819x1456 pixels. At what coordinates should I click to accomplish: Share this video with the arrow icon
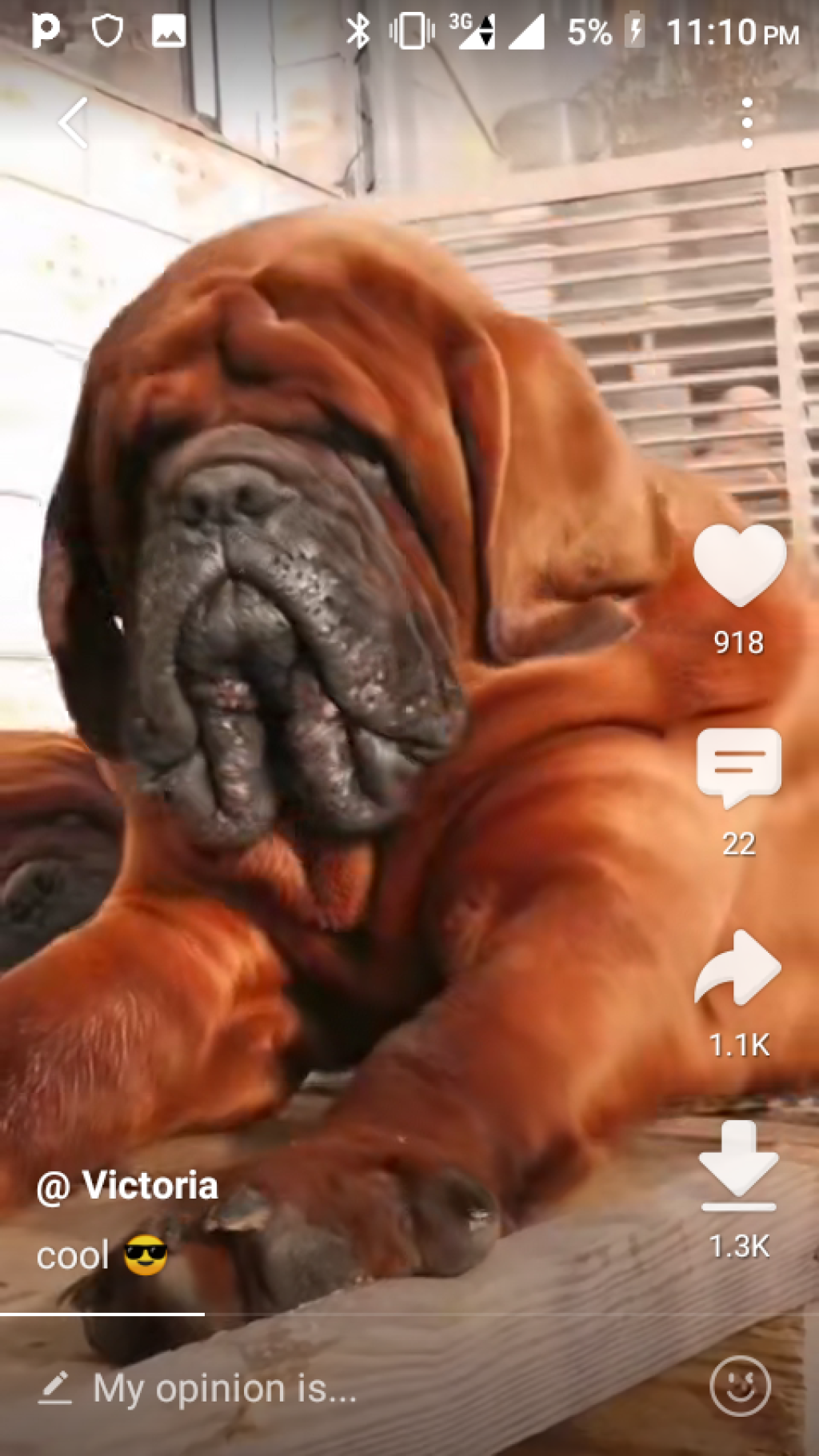[x=739, y=968]
